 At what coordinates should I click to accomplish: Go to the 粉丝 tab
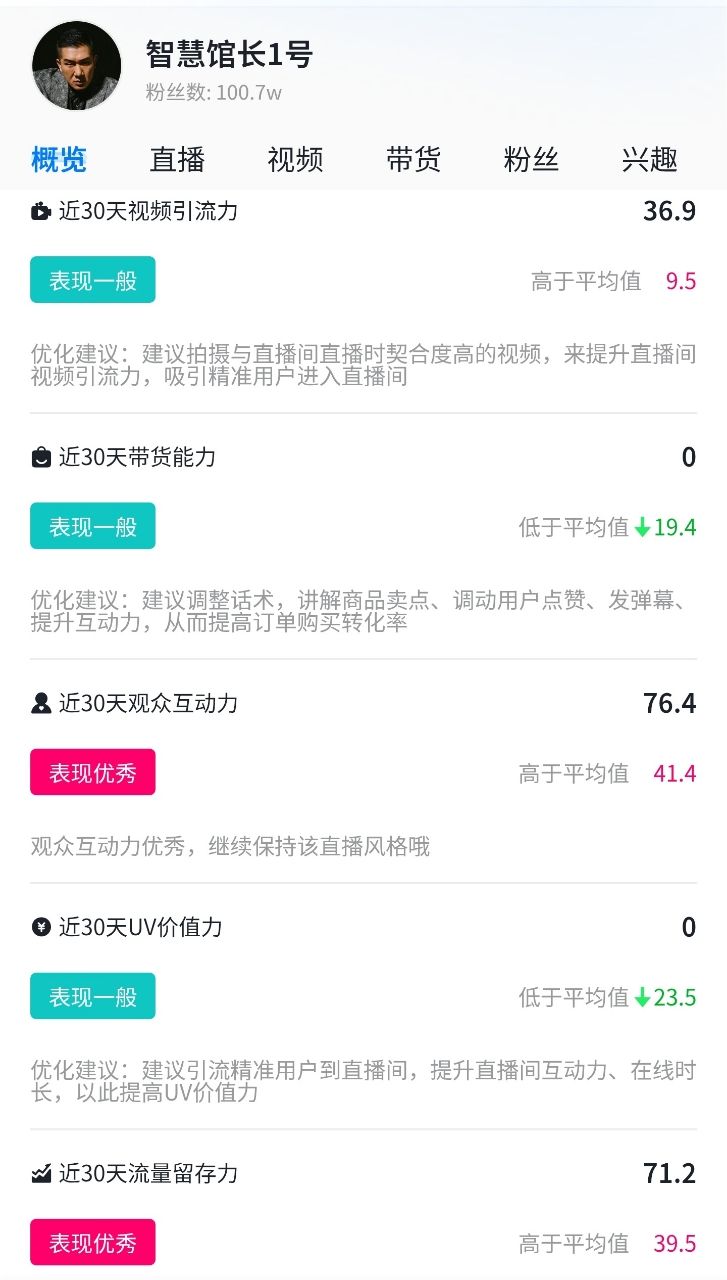click(531, 159)
